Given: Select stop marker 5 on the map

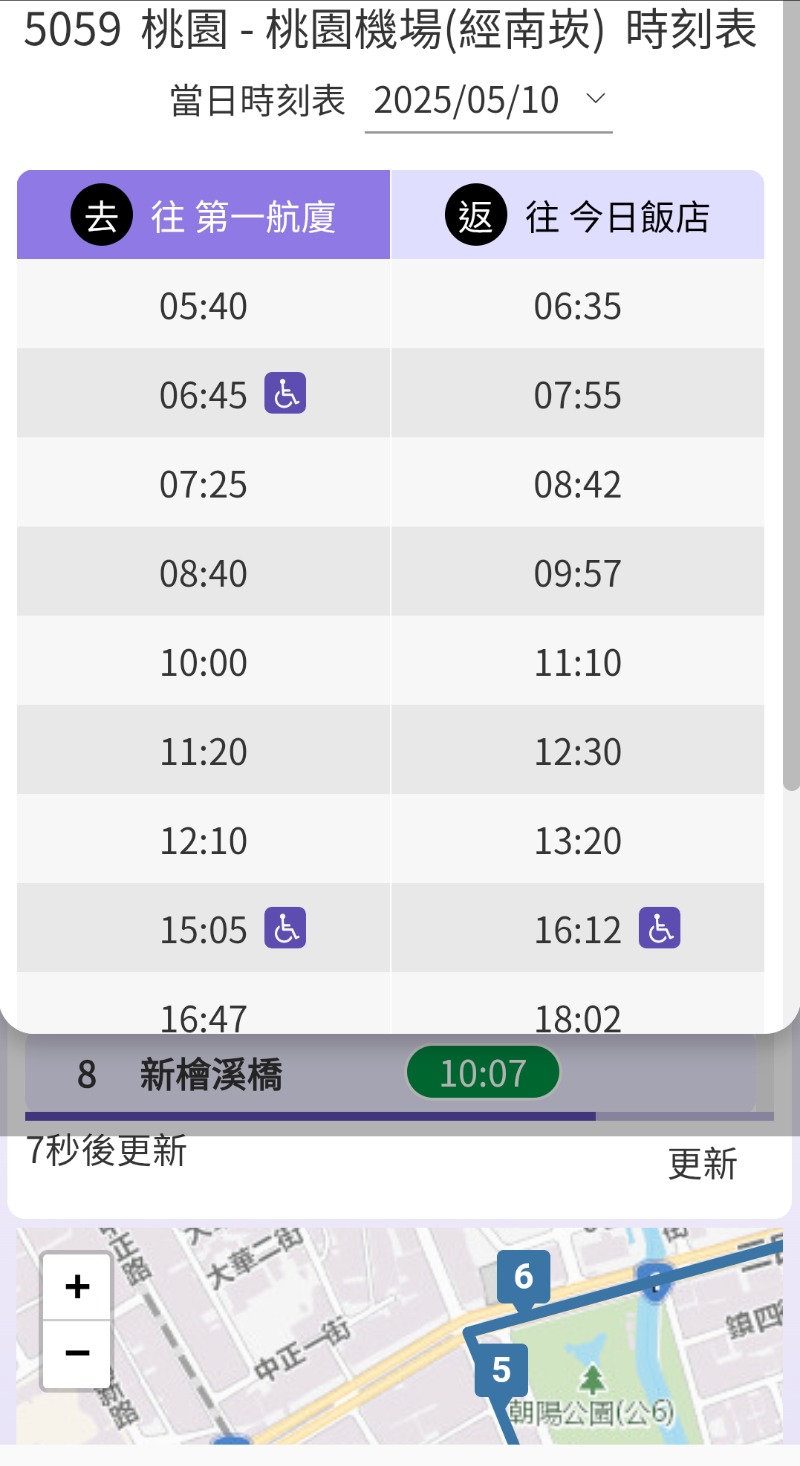Looking at the screenshot, I should point(502,1369).
